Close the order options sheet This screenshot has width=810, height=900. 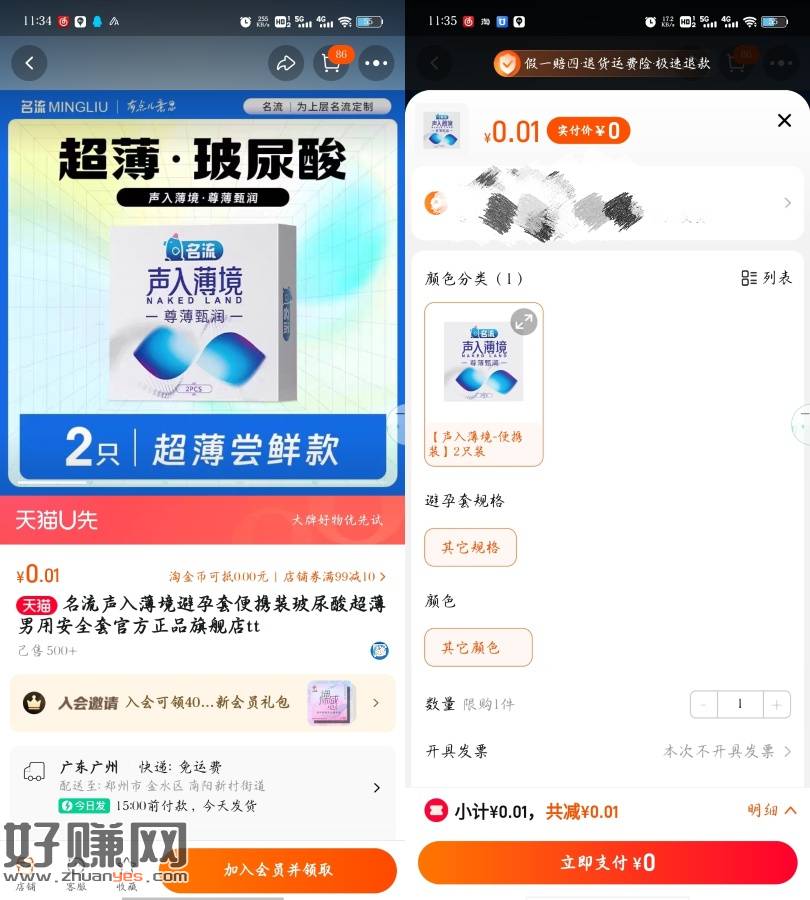pyautogui.click(x=784, y=121)
